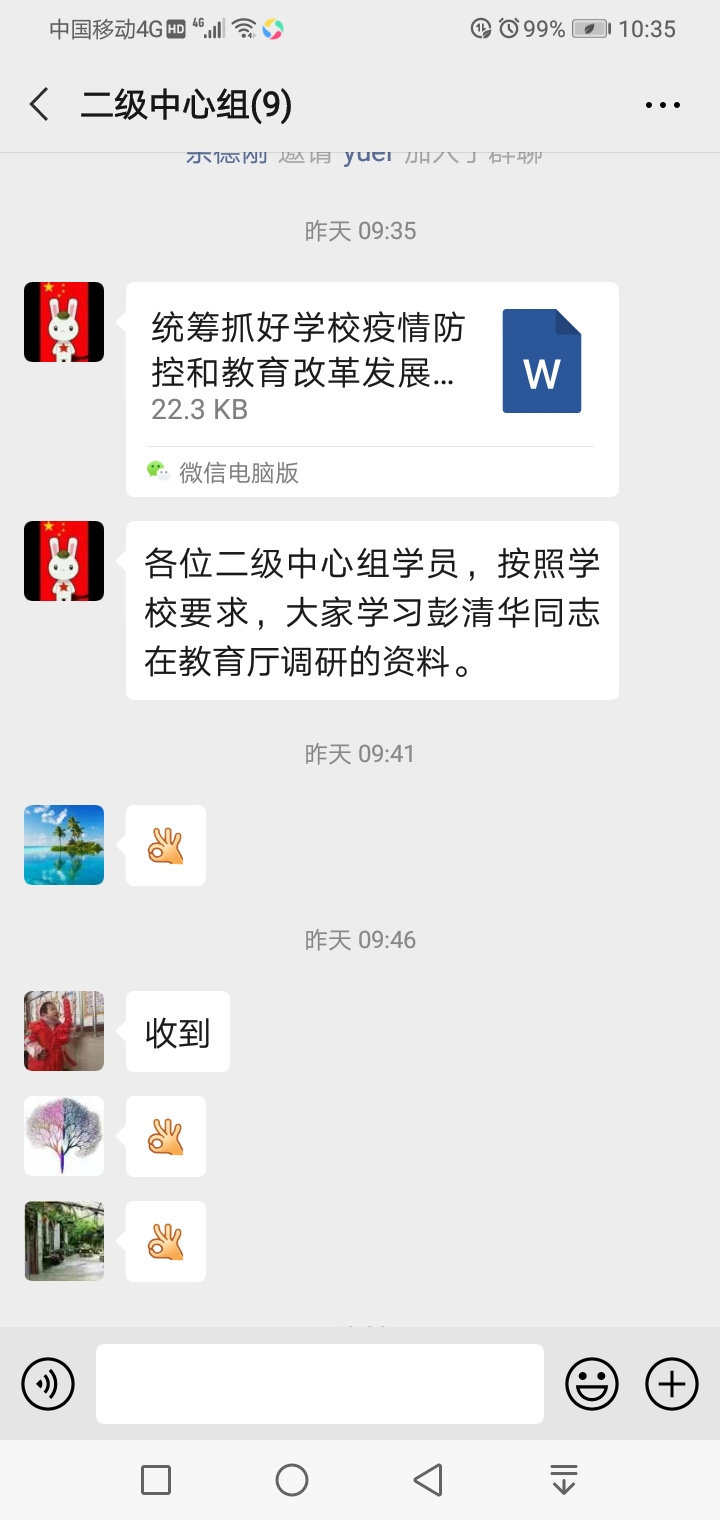Open the shared Word document file
This screenshot has width=720, height=1520.
(x=372, y=389)
